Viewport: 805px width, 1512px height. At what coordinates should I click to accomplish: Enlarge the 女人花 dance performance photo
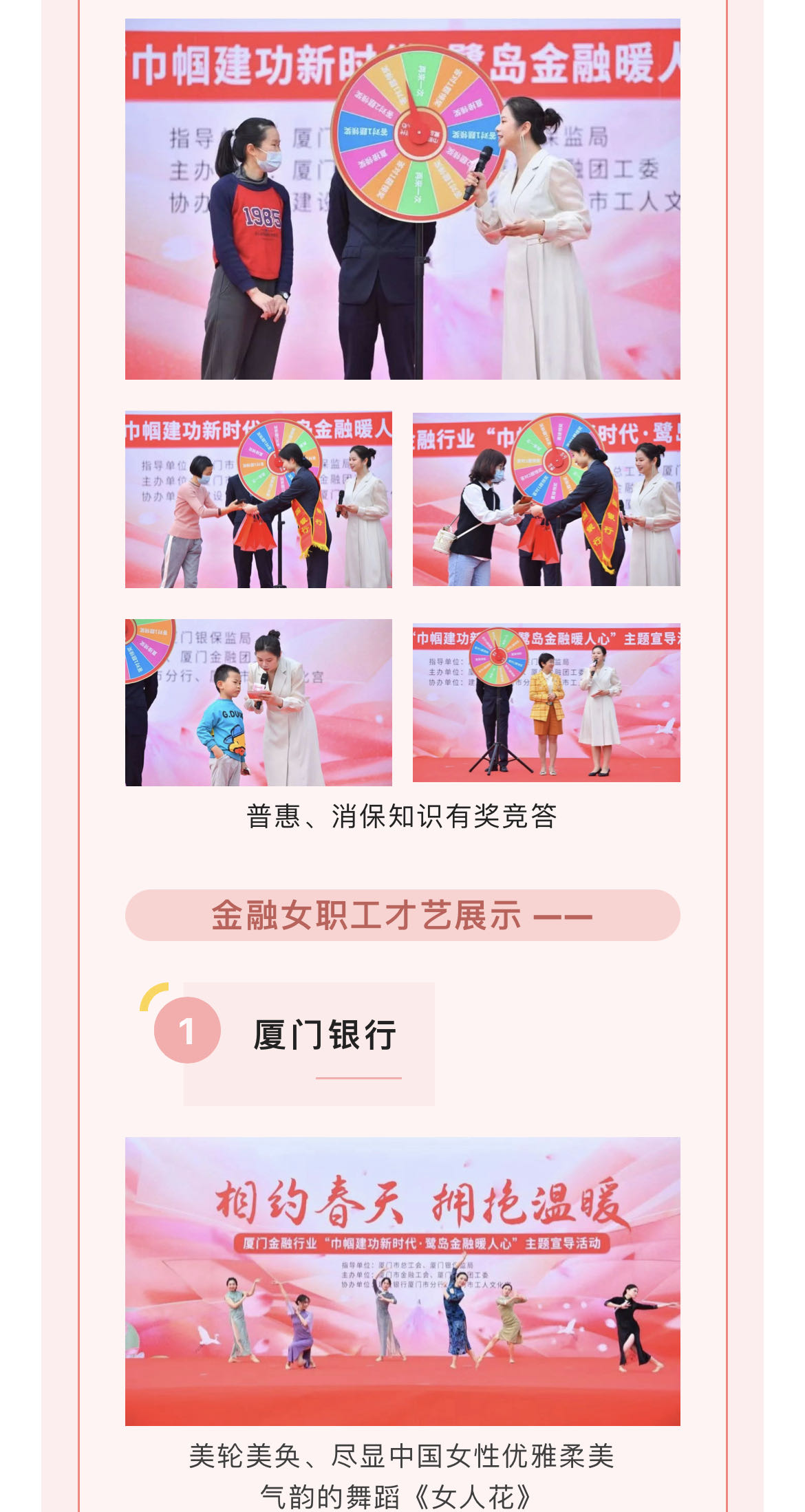coord(402,1281)
